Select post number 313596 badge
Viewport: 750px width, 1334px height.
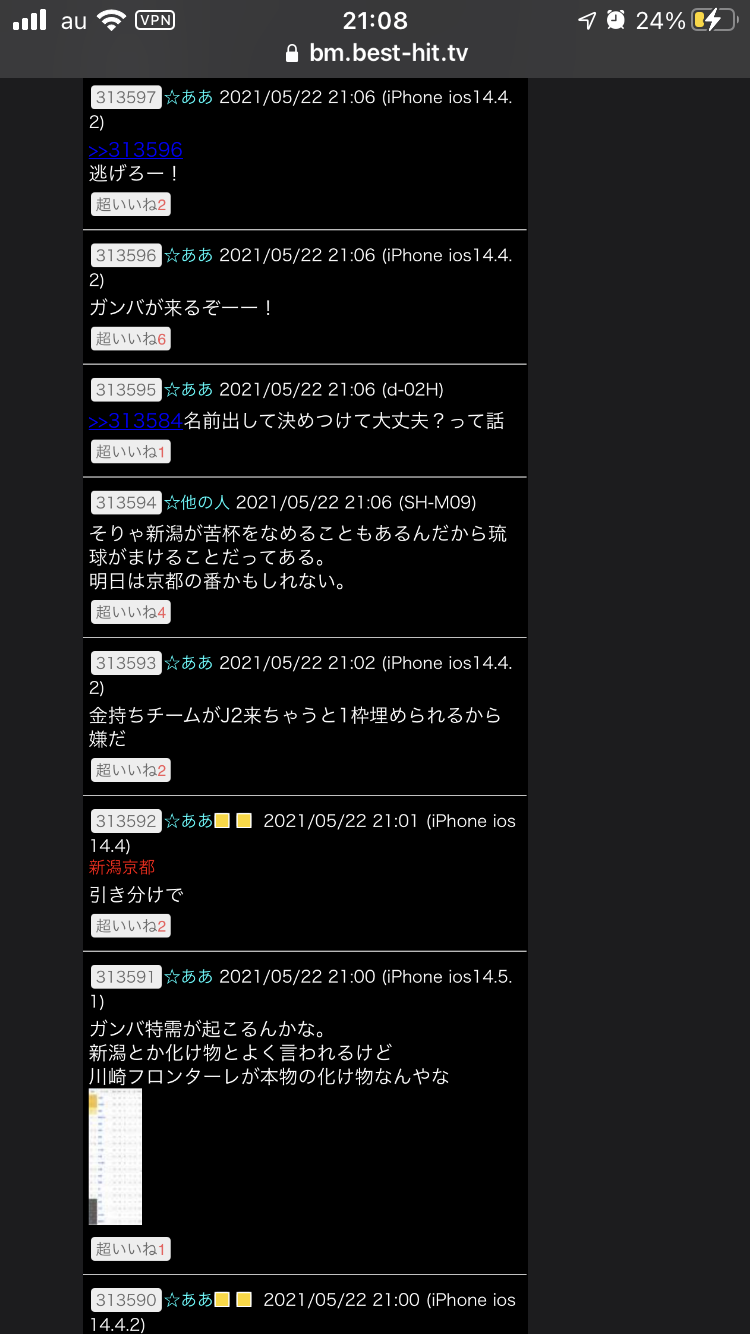(126, 255)
